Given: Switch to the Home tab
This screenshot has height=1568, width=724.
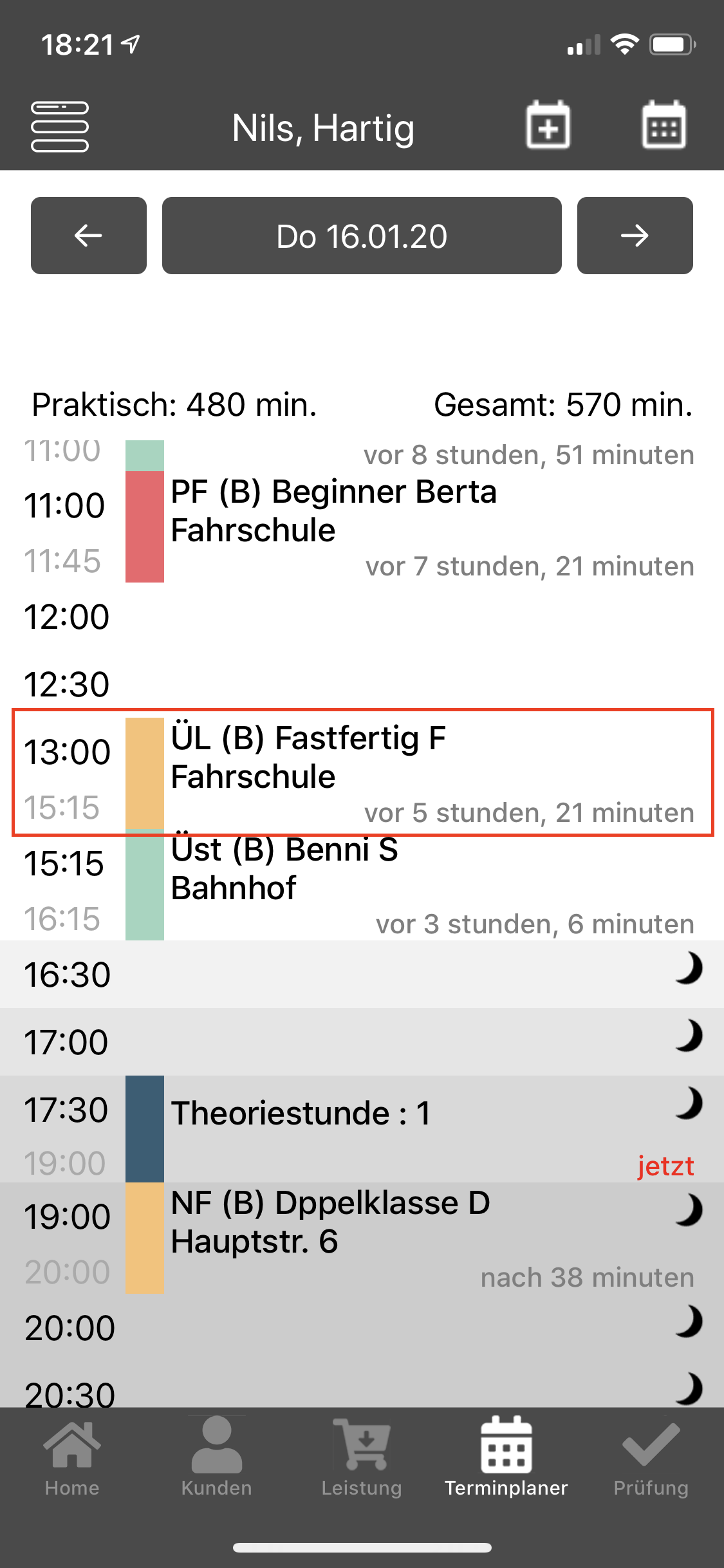Looking at the screenshot, I should (72, 1457).
